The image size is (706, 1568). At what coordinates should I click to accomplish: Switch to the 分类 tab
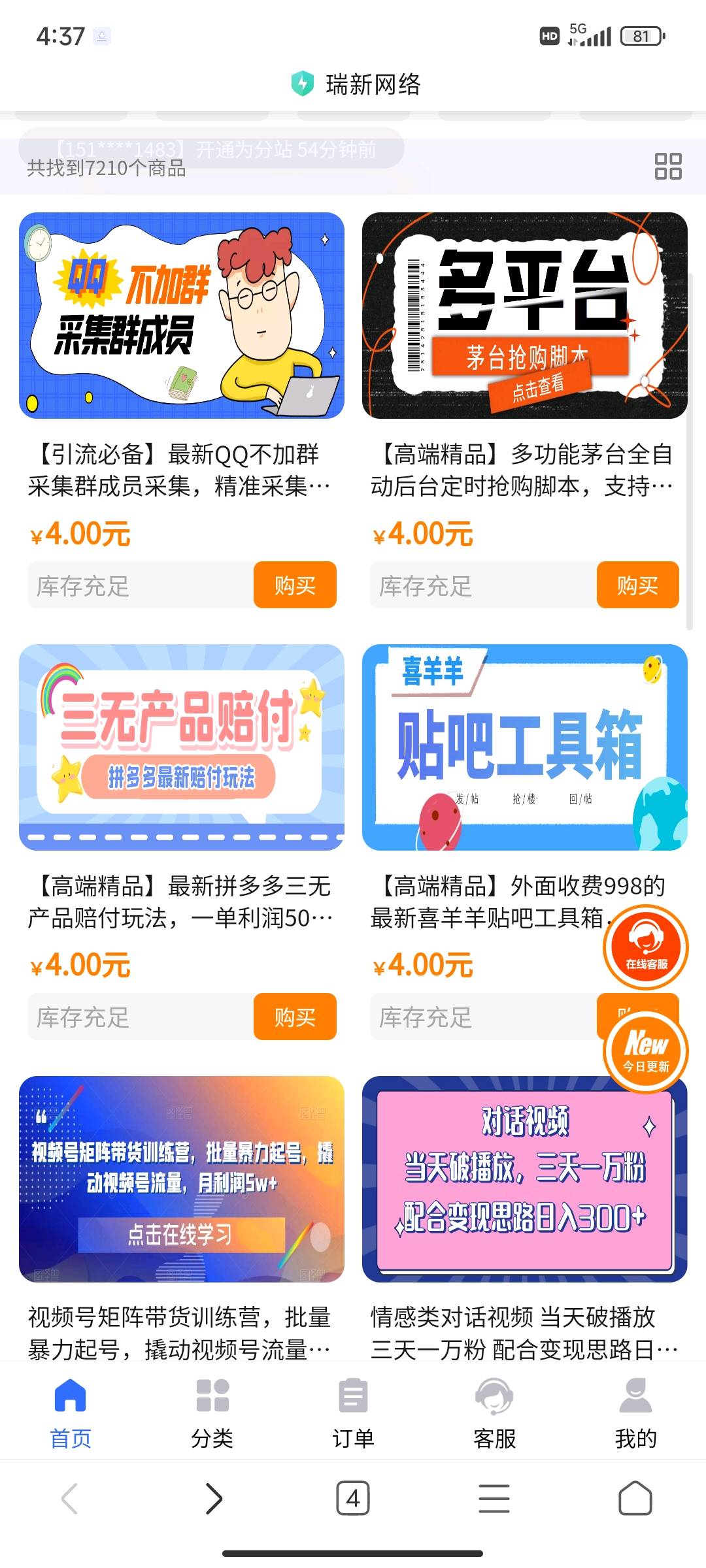coord(212,1410)
